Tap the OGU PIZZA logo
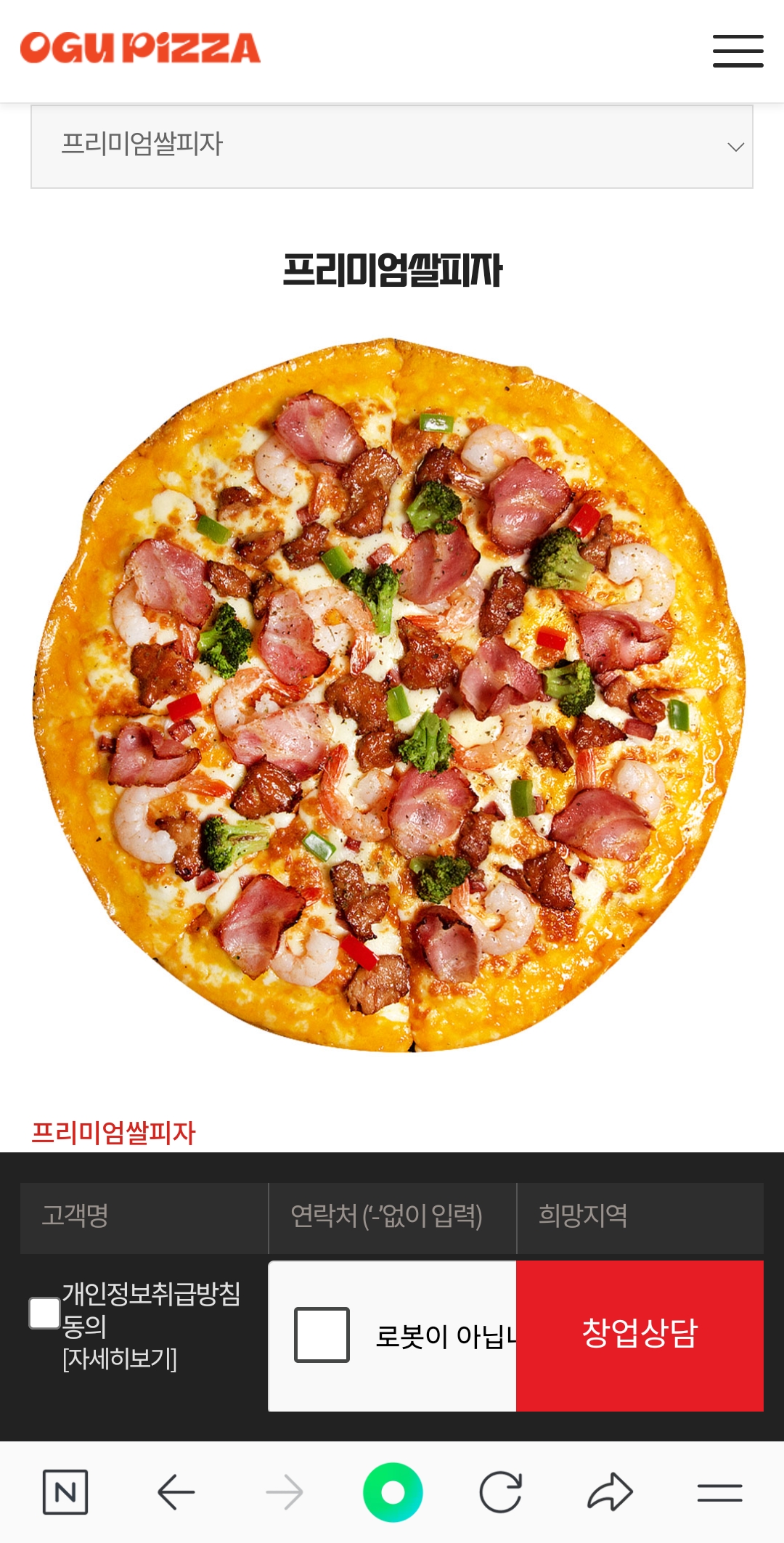 140,48
